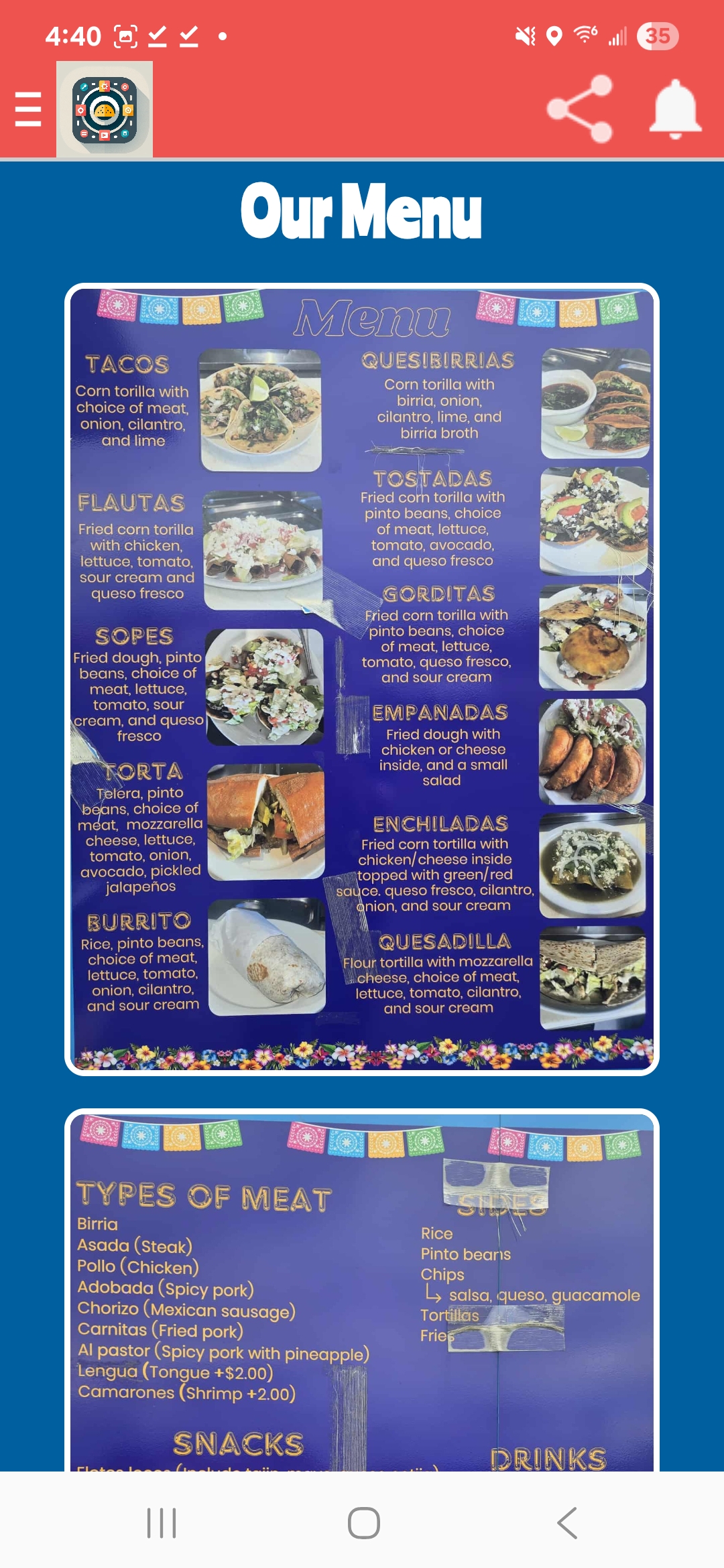Tap the restaurant app logo

pyautogui.click(x=105, y=109)
